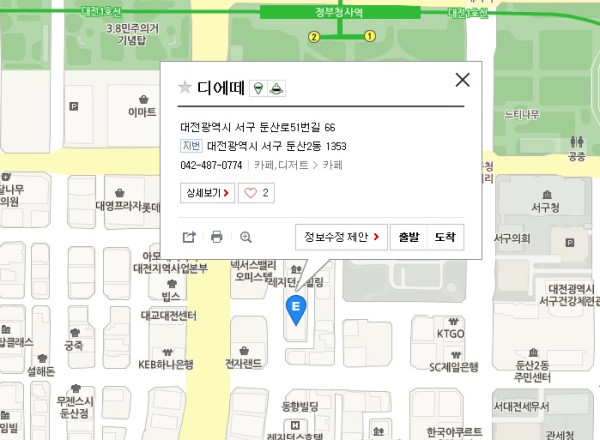Tap the blue E marker on the map
This screenshot has height=440, width=600.
coord(296,308)
